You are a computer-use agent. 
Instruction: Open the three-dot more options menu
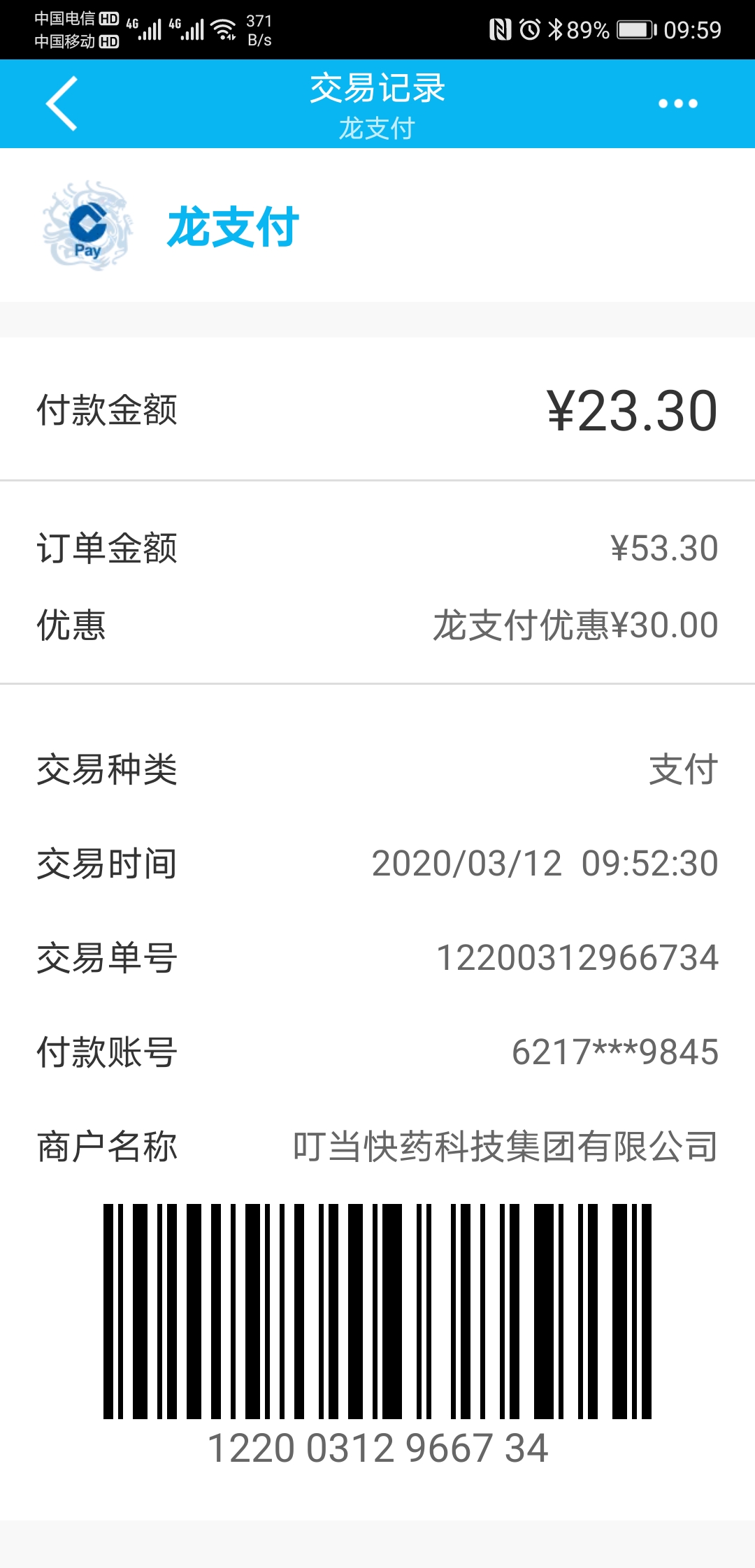[x=677, y=103]
